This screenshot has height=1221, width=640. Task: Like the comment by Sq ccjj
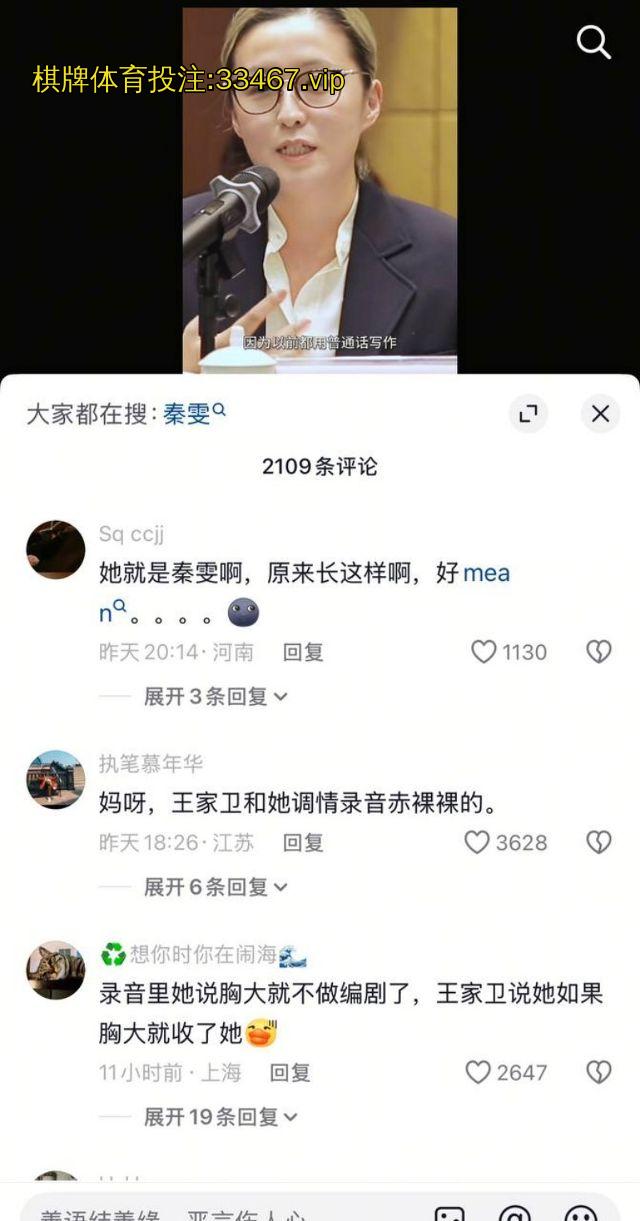pos(484,652)
